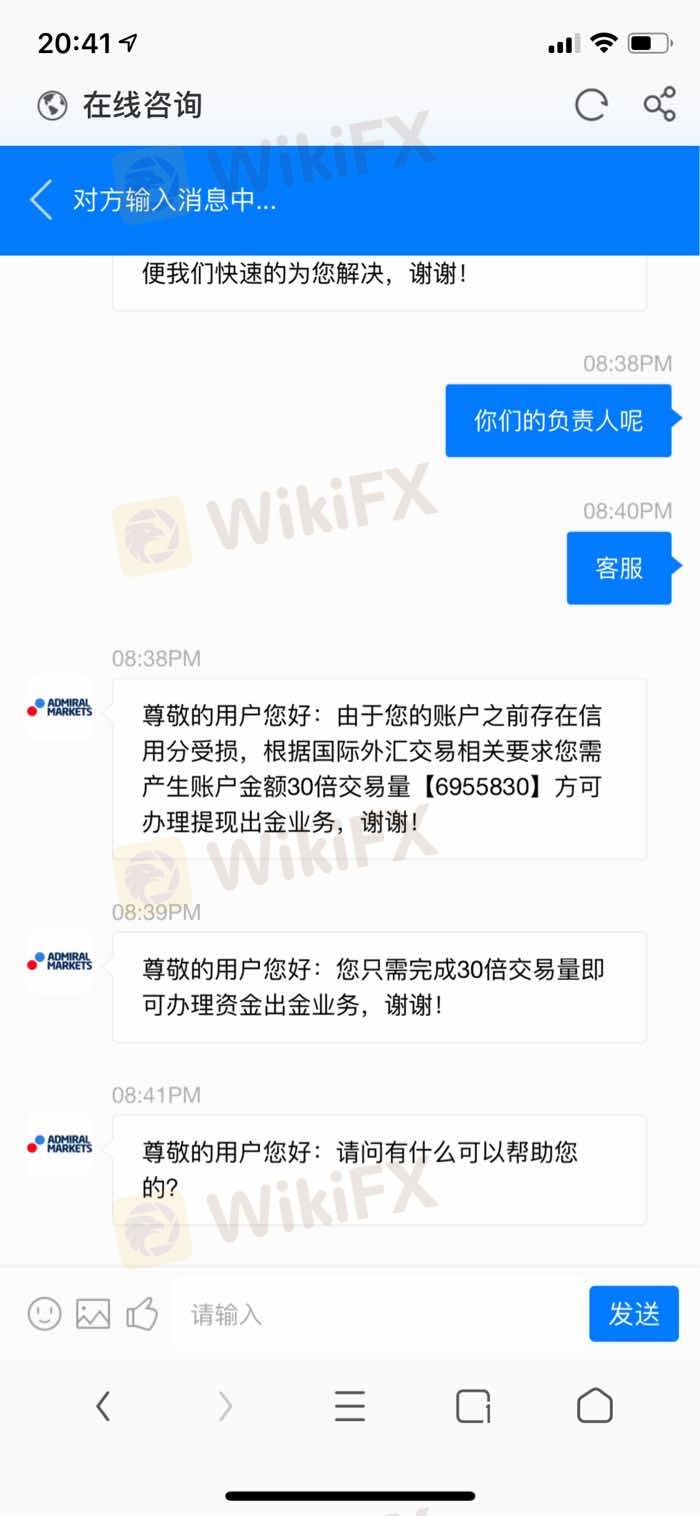Focus the 请输入 message field
700x1516 pixels.
pyautogui.click(x=380, y=1314)
